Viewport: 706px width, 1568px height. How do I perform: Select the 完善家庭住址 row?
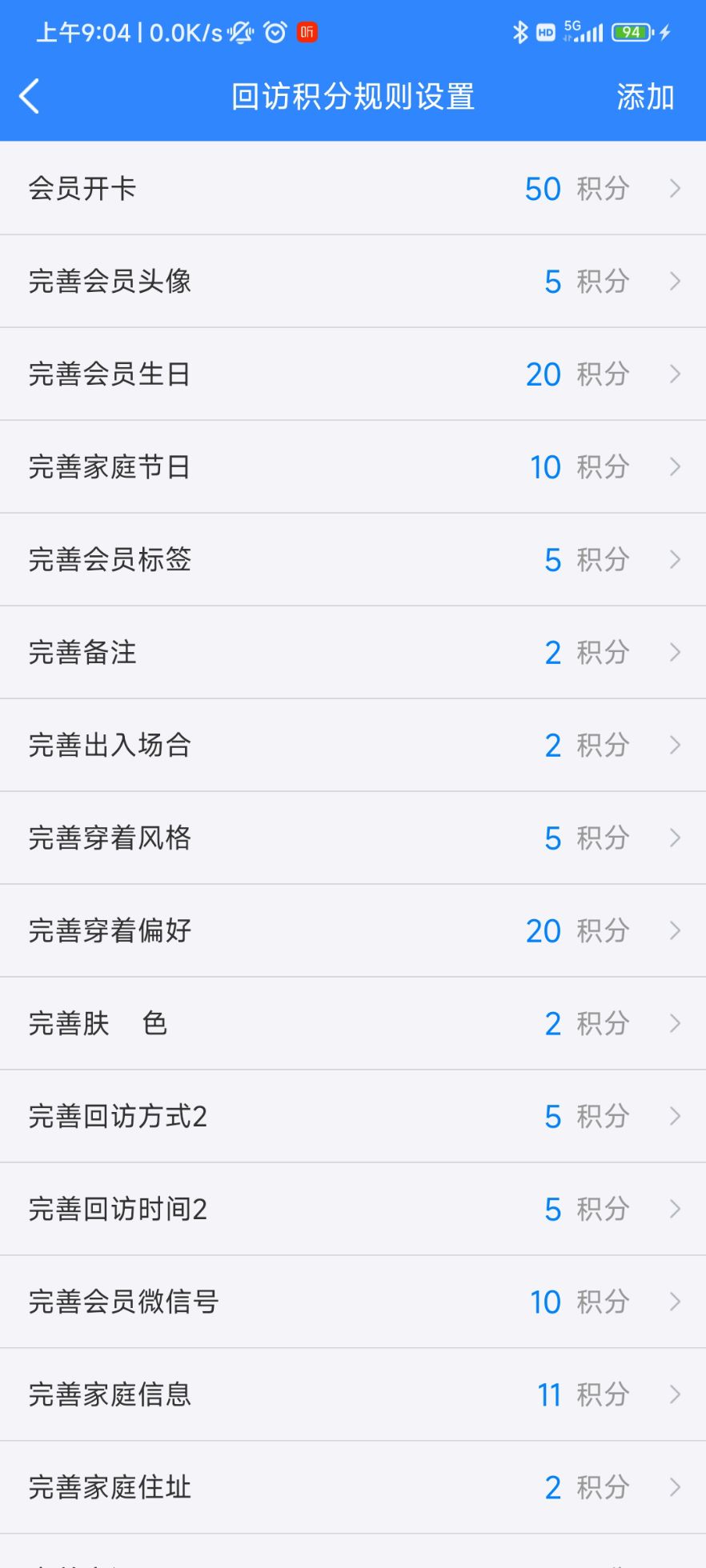pos(352,1488)
